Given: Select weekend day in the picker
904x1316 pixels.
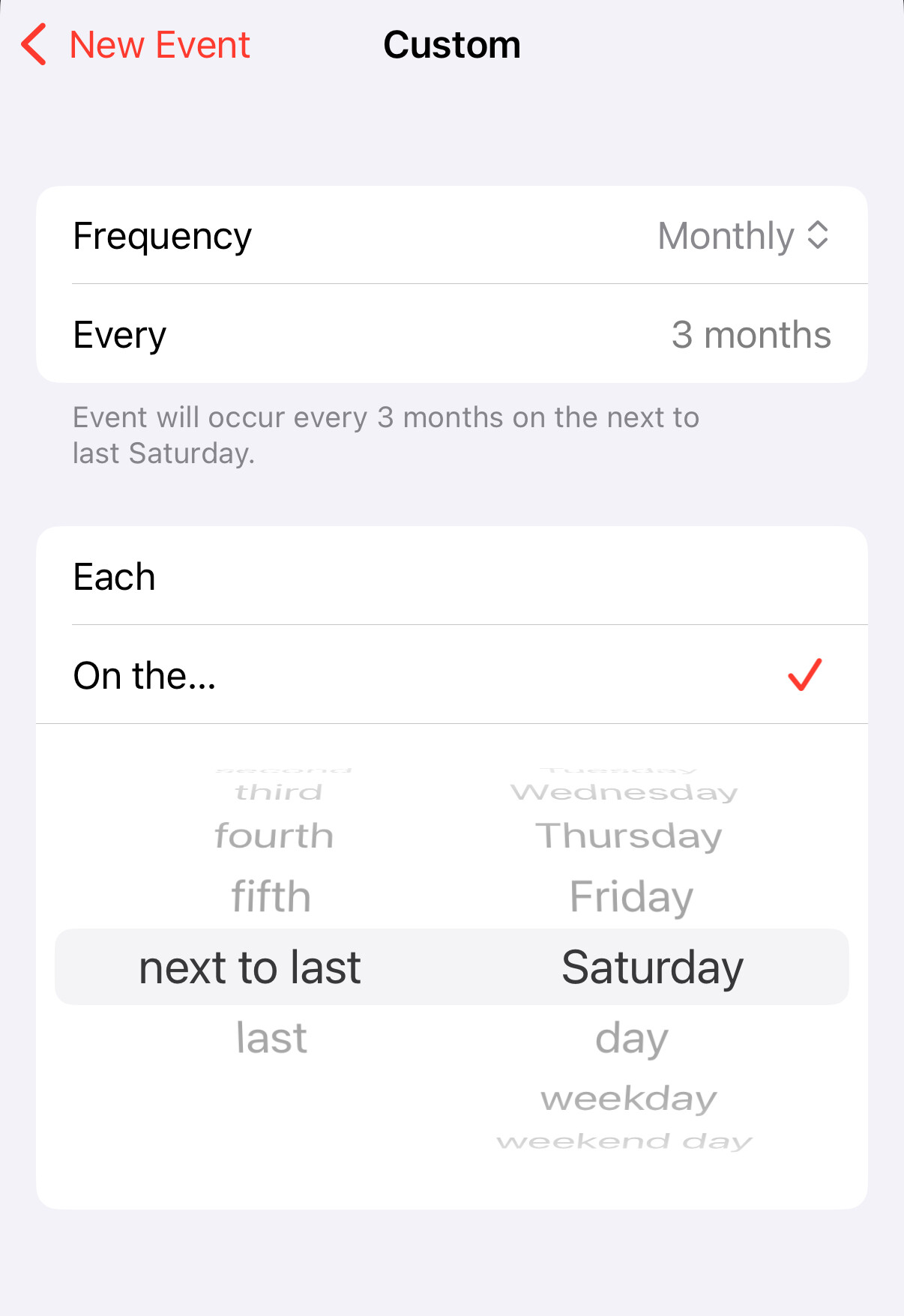Looking at the screenshot, I should 624,1141.
